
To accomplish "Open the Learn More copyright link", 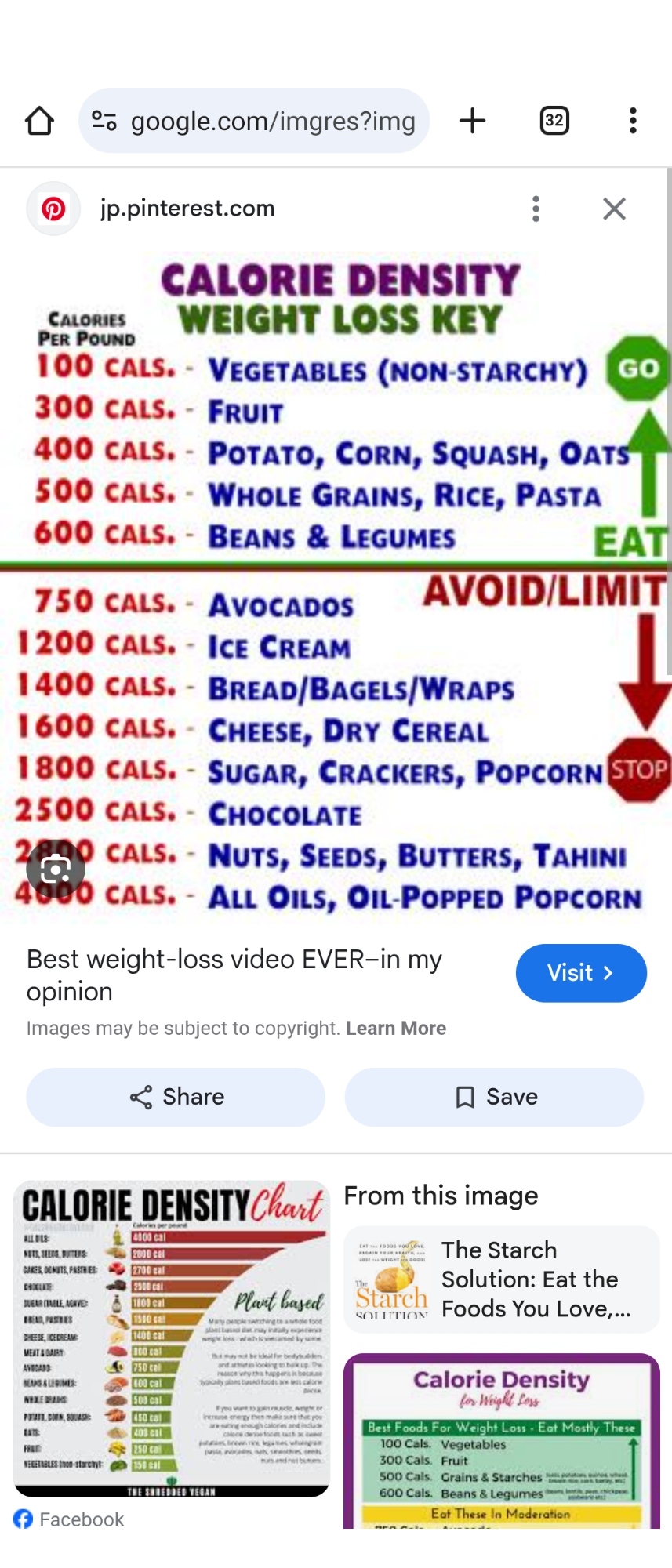I will pos(396,1028).
